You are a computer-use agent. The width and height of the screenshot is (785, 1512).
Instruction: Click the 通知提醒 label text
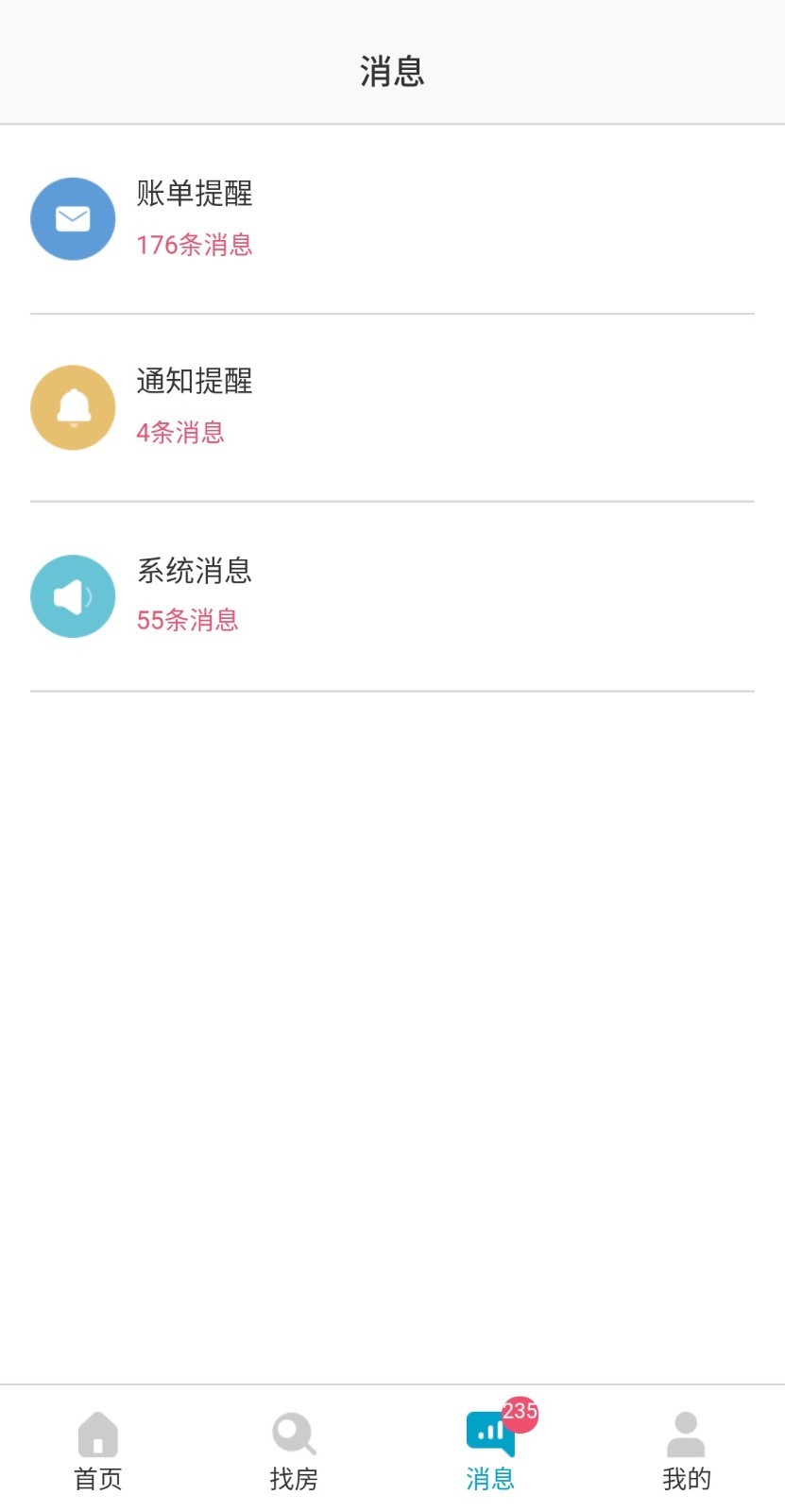(x=195, y=383)
